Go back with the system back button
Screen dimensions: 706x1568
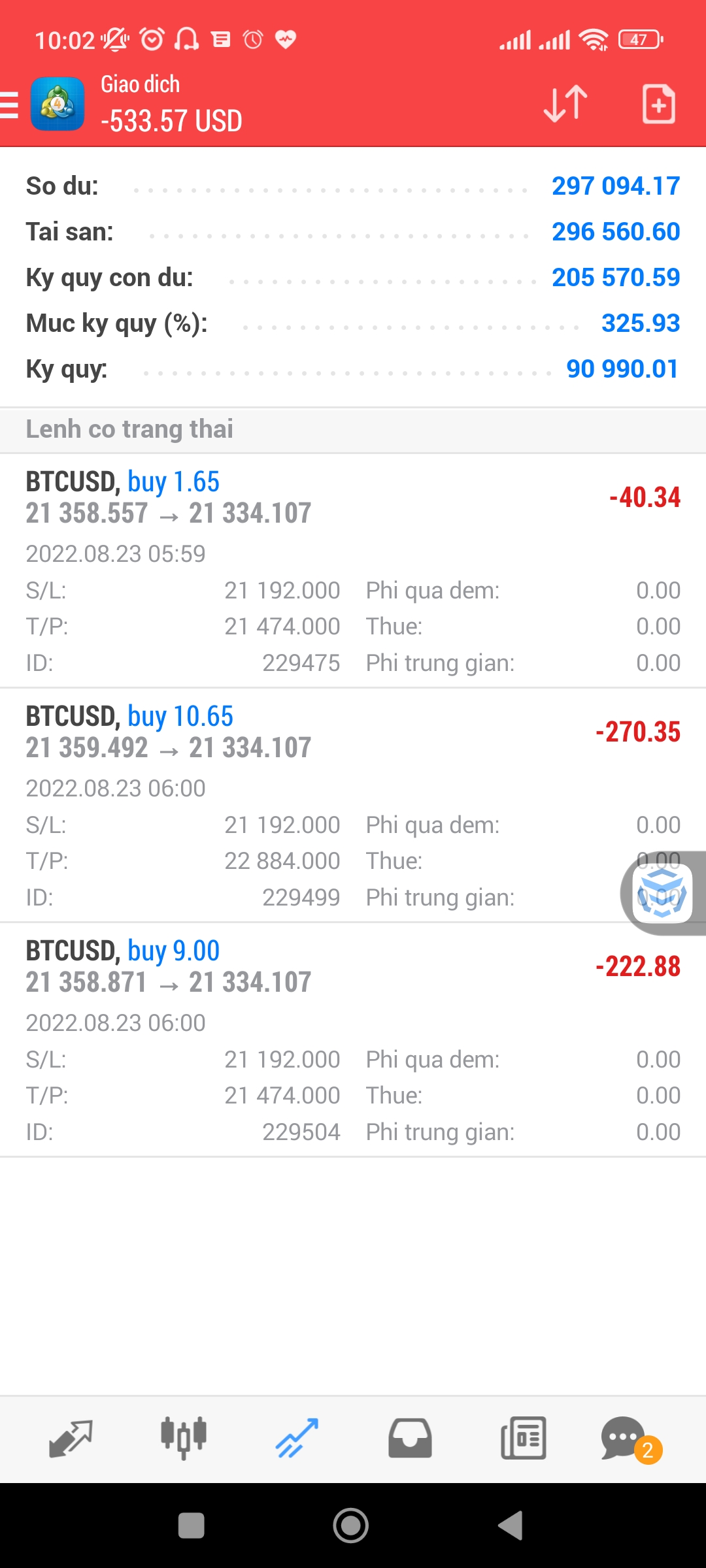coord(511,1526)
